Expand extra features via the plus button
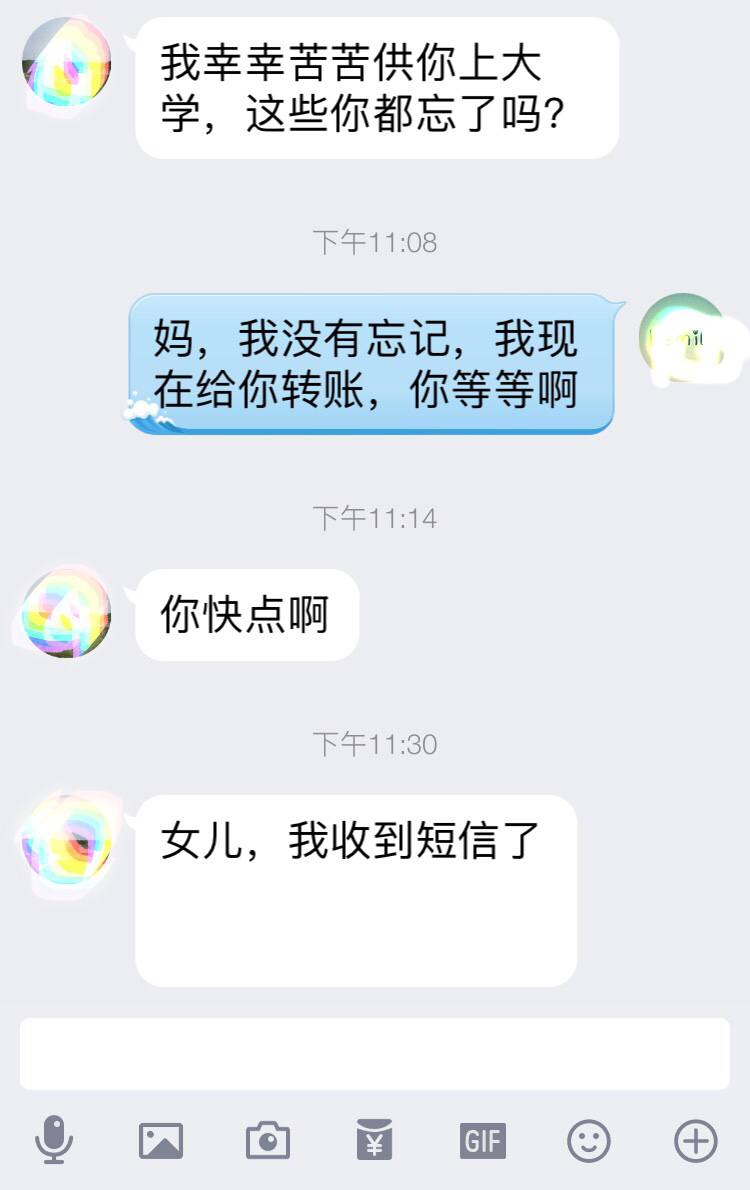 click(x=694, y=1138)
